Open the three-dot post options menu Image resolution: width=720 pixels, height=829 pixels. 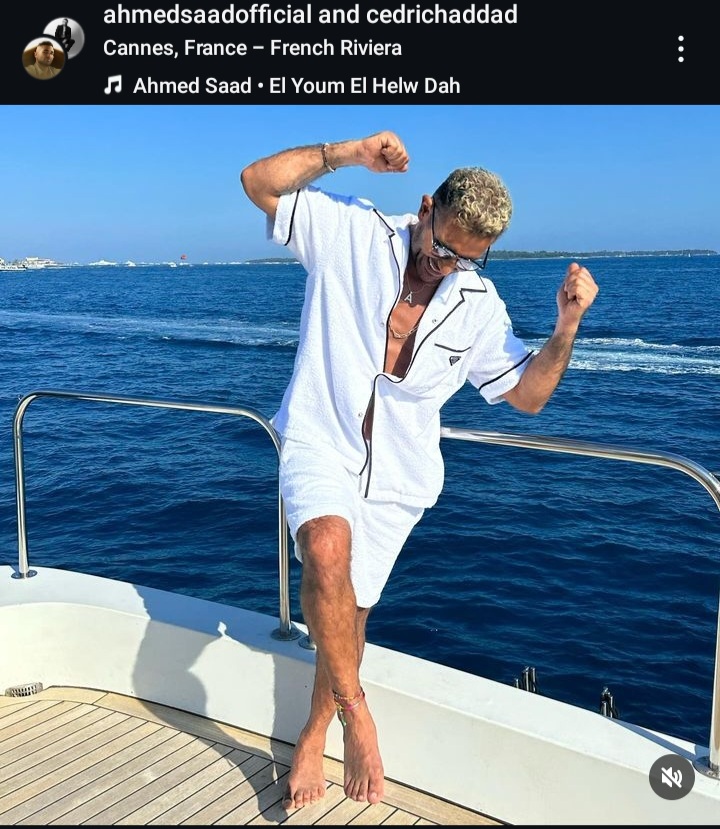[680, 49]
